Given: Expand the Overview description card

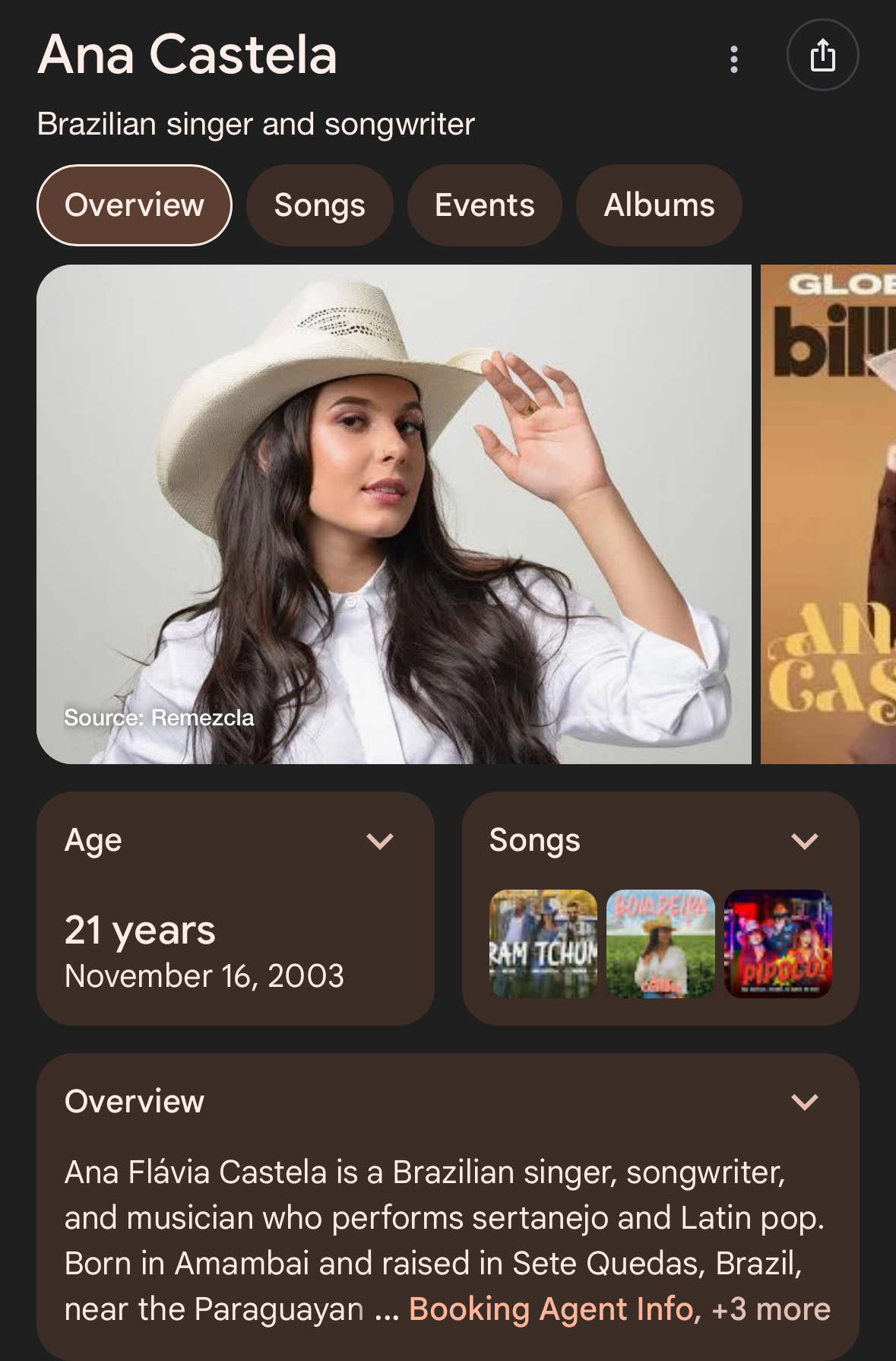Looking at the screenshot, I should [x=804, y=1102].
